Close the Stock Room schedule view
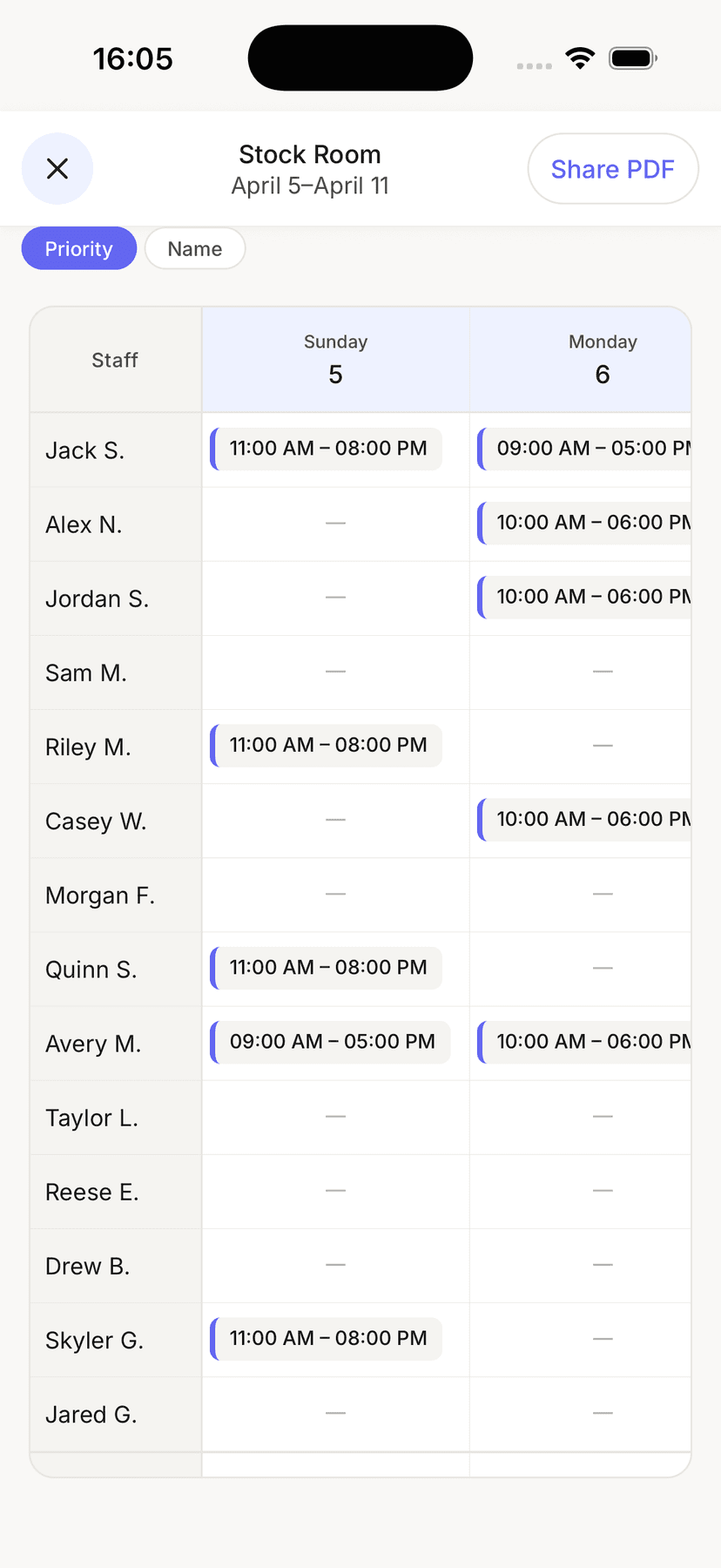The image size is (721, 1568). pos(57,169)
